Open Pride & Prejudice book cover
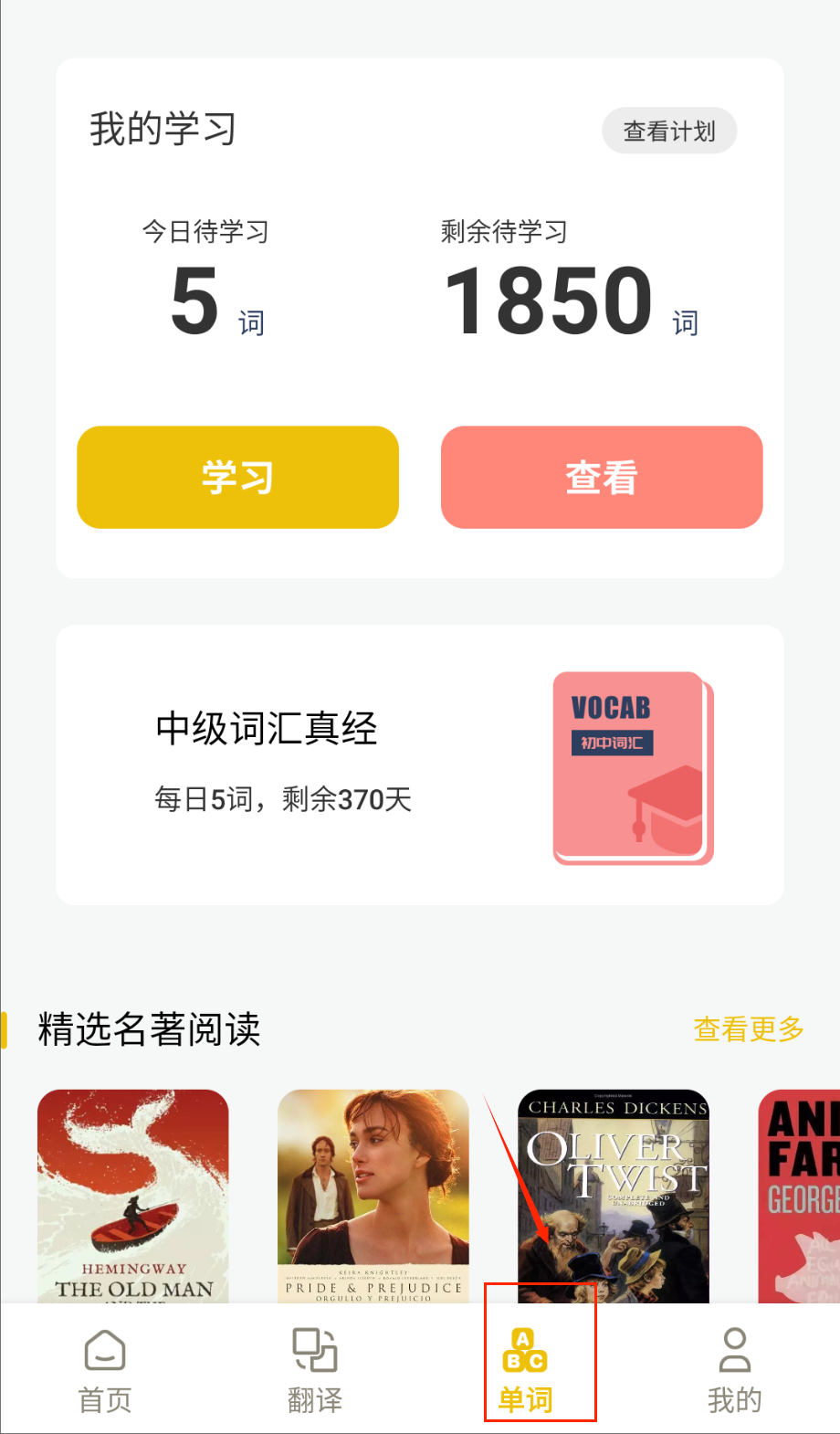840x1434 pixels. tap(373, 1195)
